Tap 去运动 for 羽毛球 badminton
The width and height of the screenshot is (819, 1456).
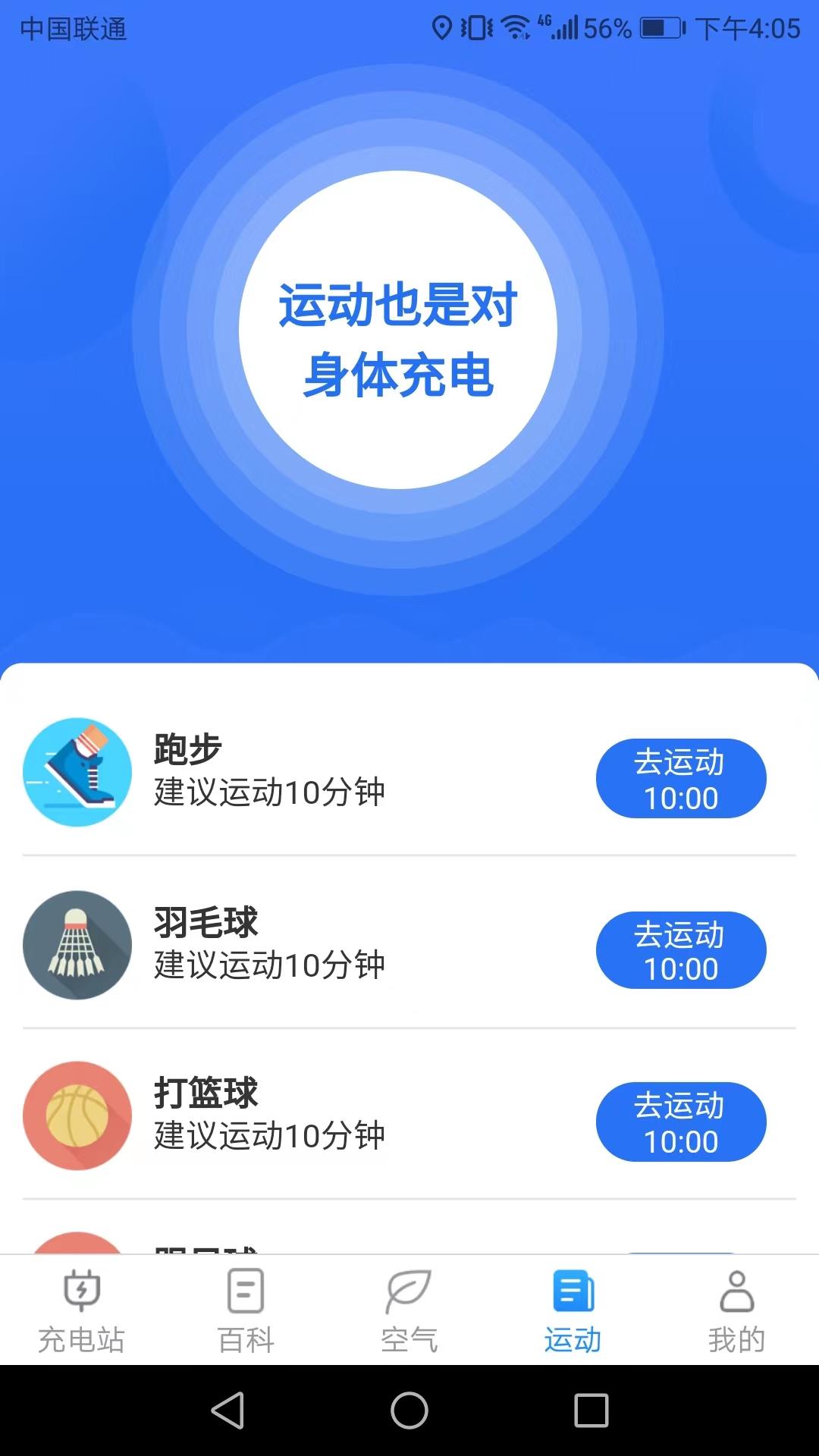[680, 950]
